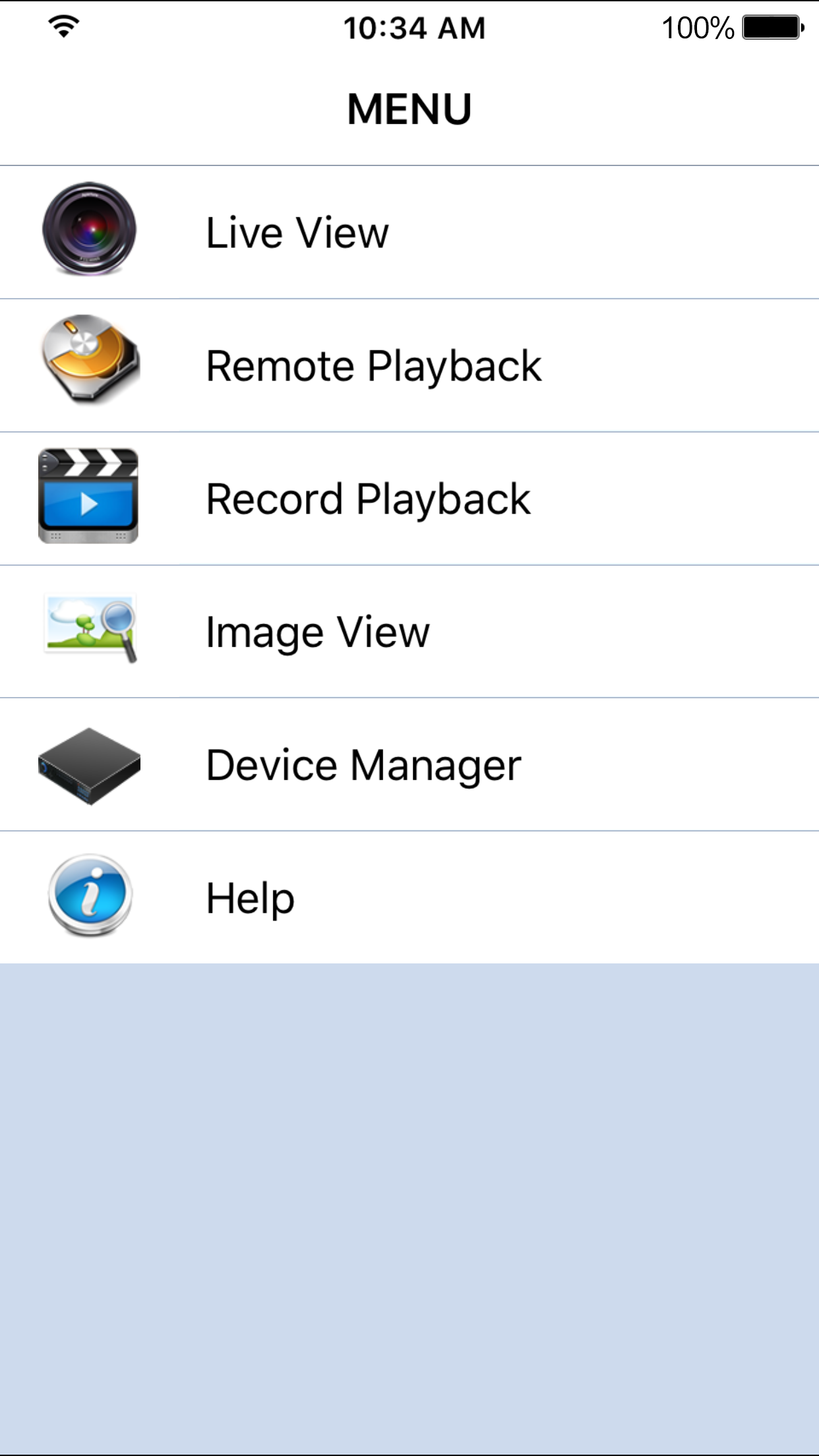Image resolution: width=819 pixels, height=1456 pixels.
Task: Open Live View
Action: (297, 233)
